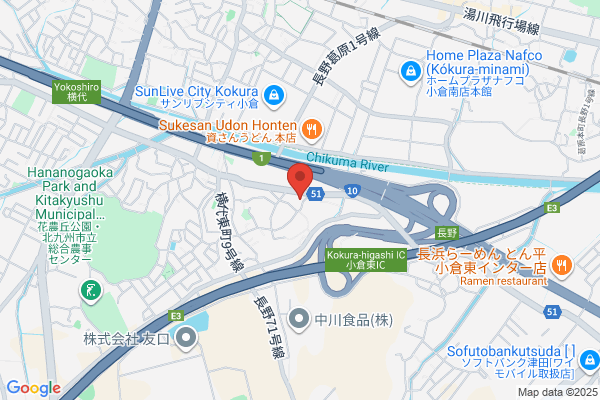Open SunLive City Kokura shopping marker
The width and height of the screenshot is (600, 400).
click(274, 96)
